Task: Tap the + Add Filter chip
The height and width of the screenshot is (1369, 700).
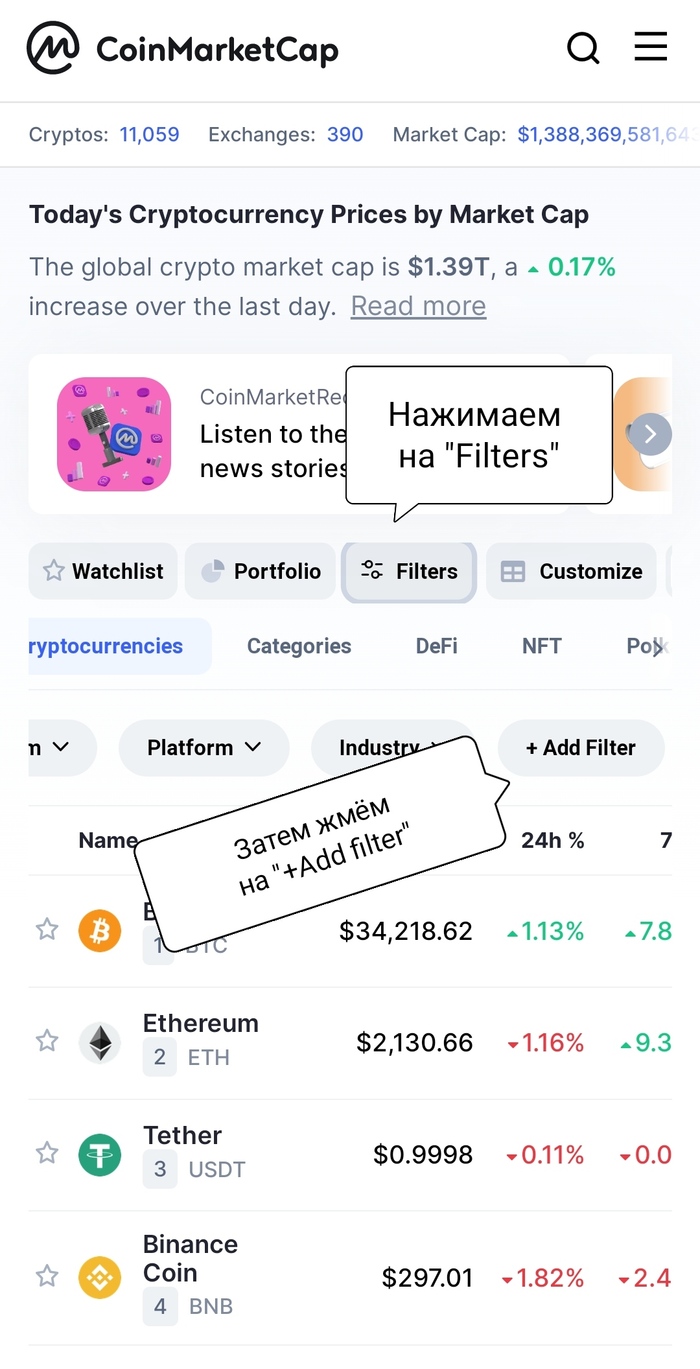Action: pyautogui.click(x=581, y=747)
